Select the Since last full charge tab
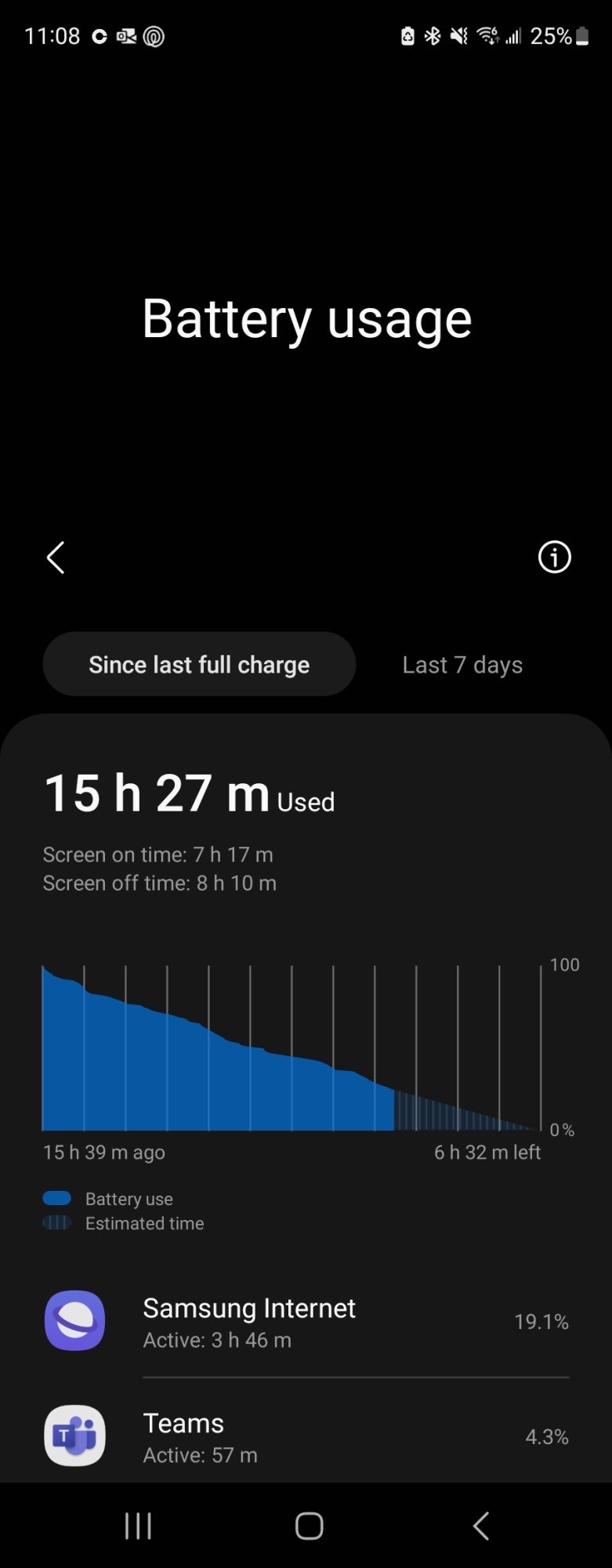612x1568 pixels. tap(199, 664)
